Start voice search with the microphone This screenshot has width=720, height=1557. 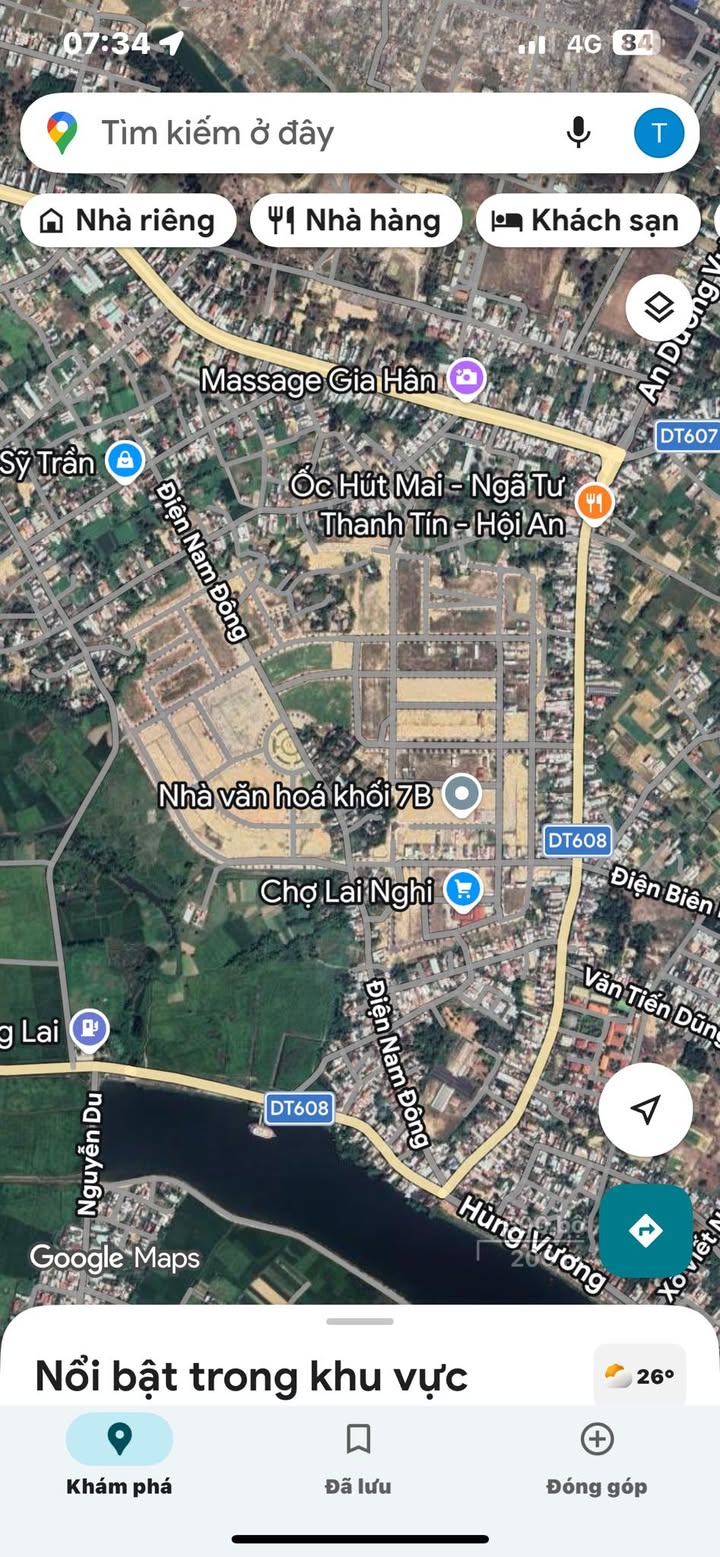point(578,133)
